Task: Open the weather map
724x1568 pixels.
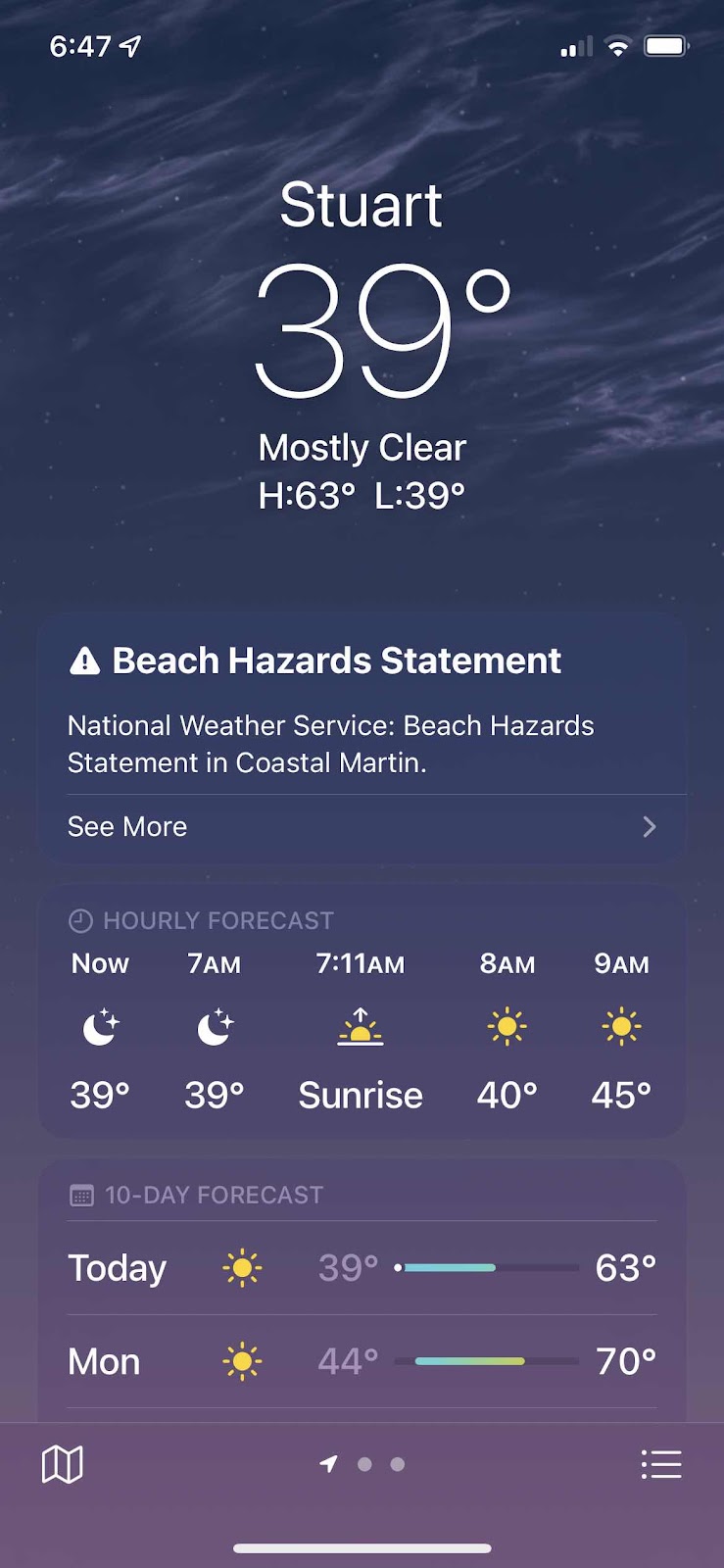Action: tap(62, 1464)
